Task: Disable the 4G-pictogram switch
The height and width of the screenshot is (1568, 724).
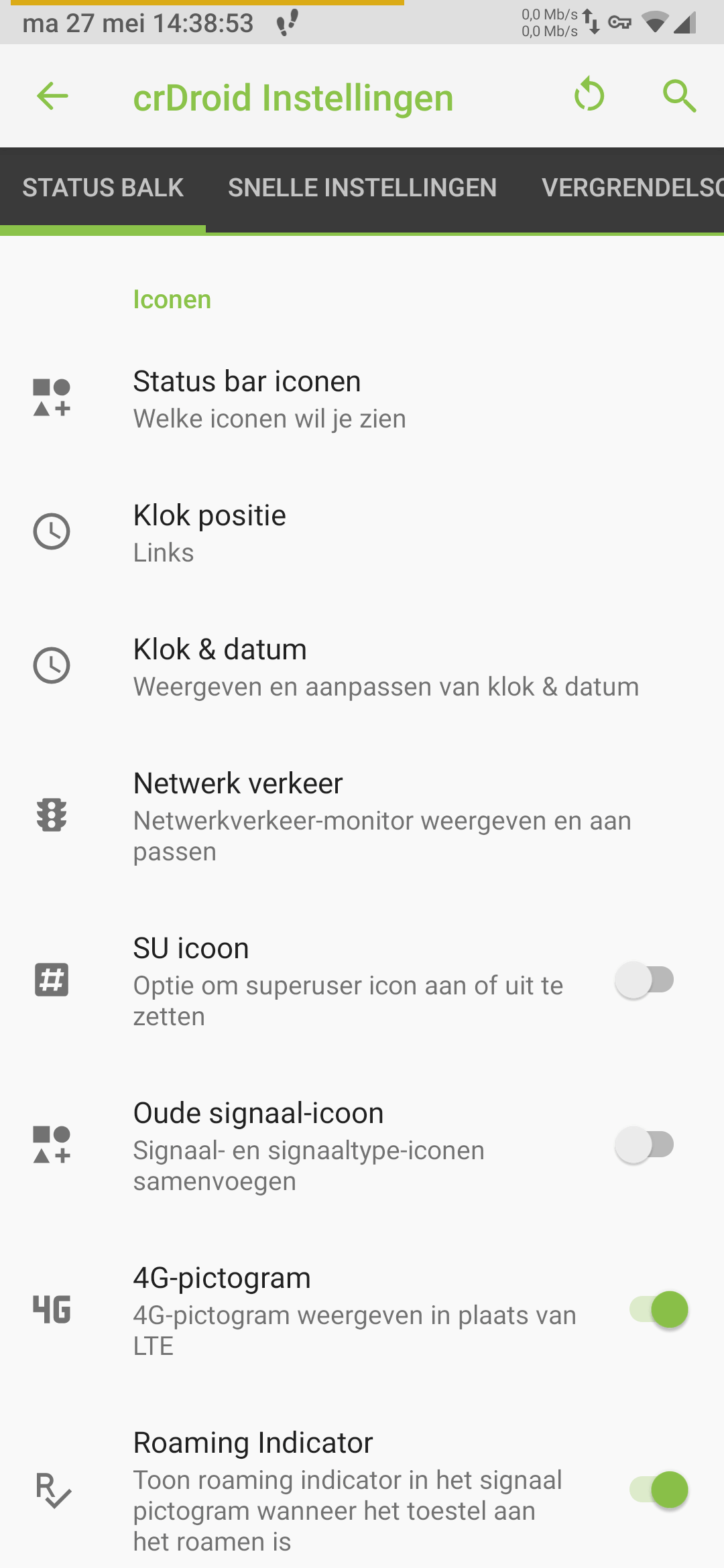Action: coord(658,1310)
